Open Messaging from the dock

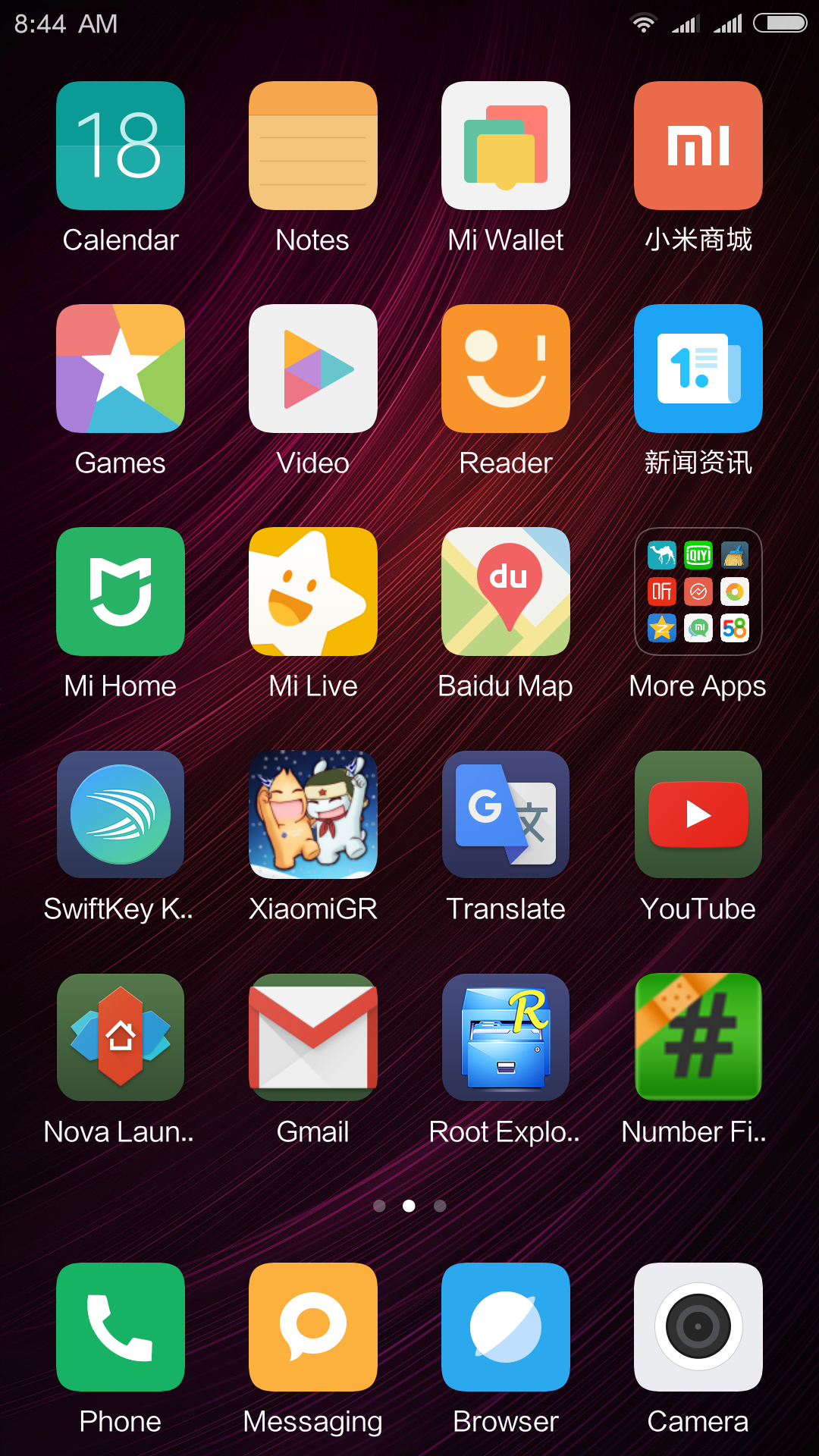tap(313, 1327)
